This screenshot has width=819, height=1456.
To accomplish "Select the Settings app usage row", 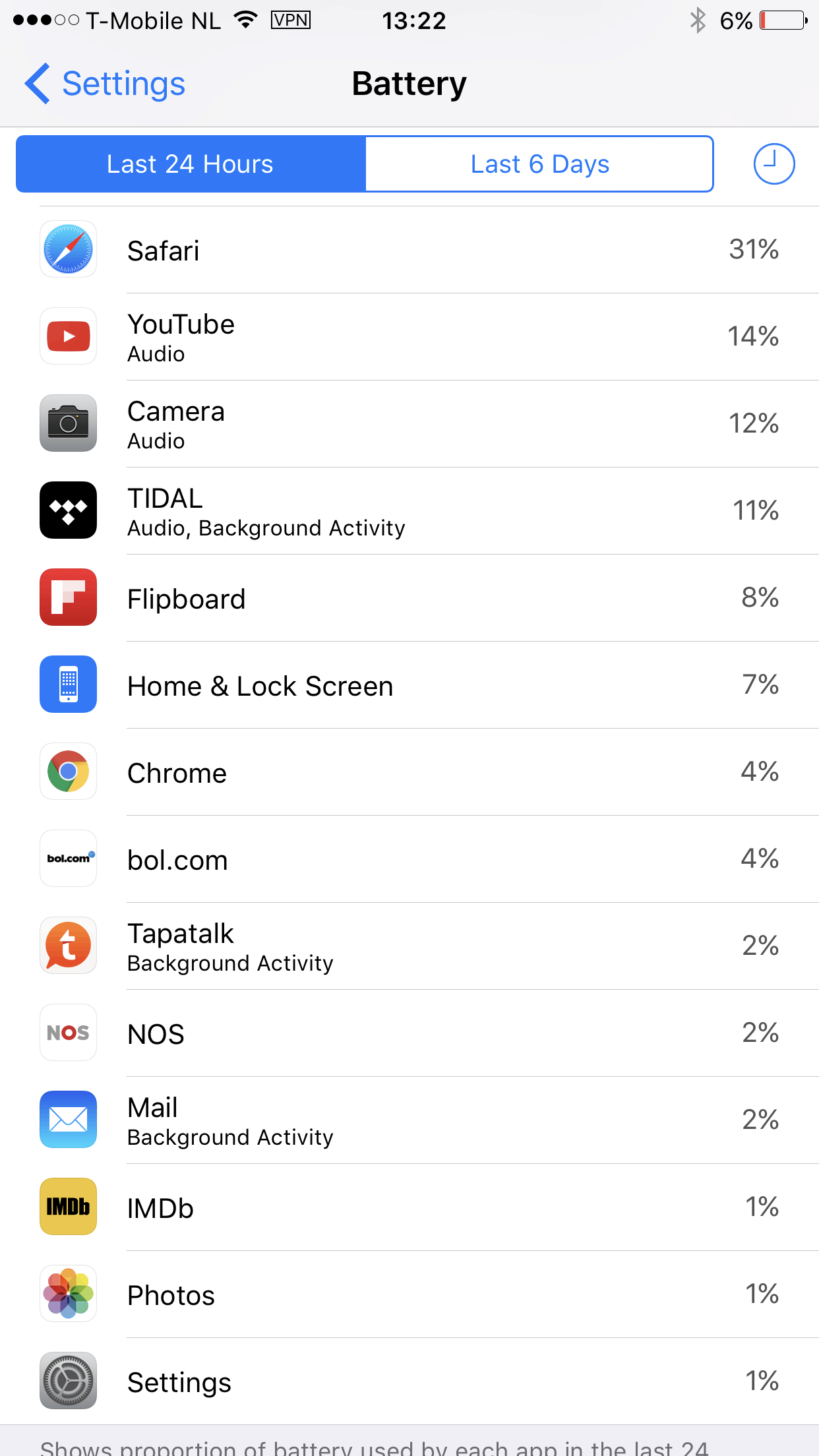I will (409, 1381).
